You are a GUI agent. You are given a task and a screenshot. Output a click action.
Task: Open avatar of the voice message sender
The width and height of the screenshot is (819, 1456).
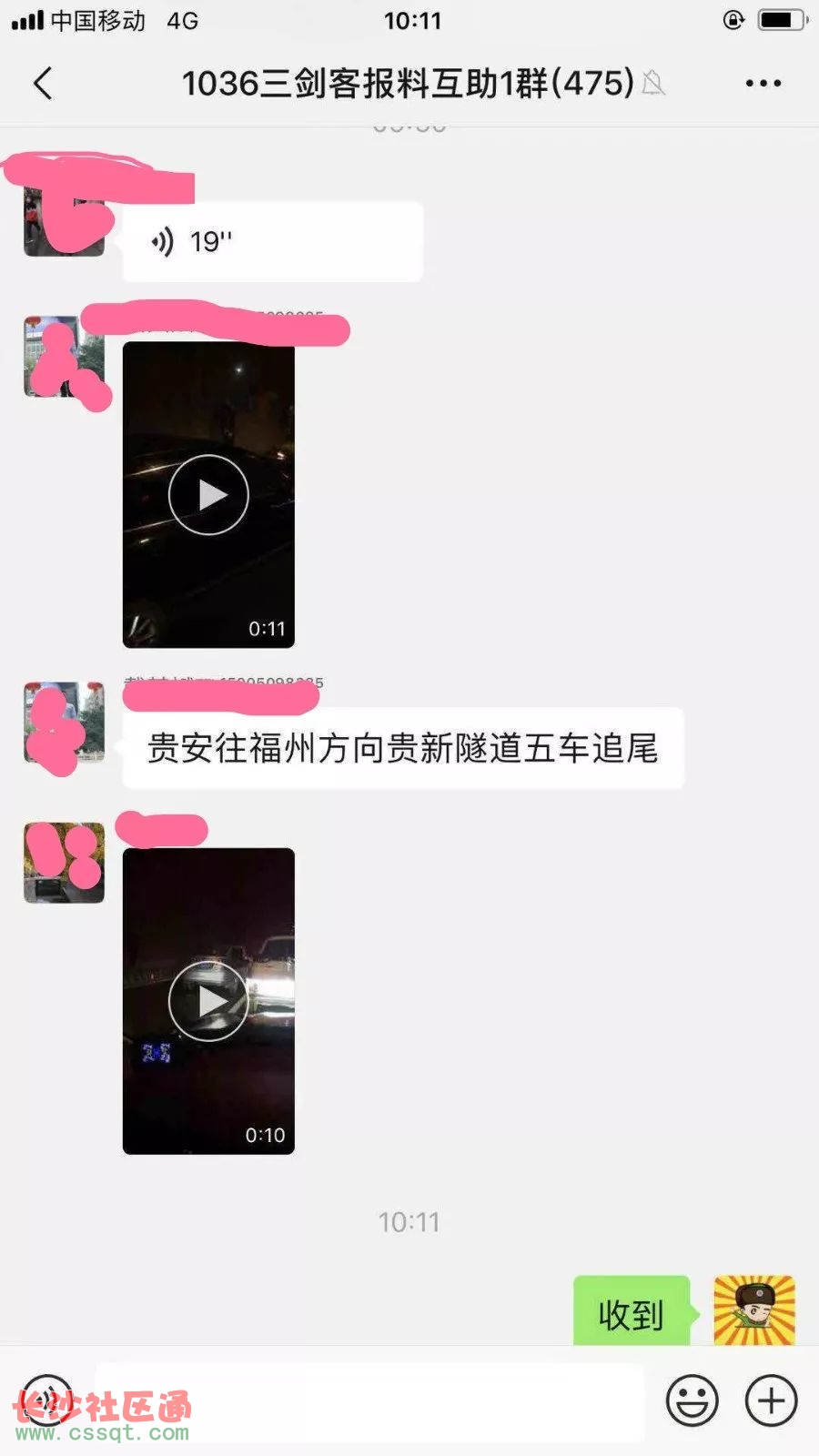pyautogui.click(x=64, y=218)
